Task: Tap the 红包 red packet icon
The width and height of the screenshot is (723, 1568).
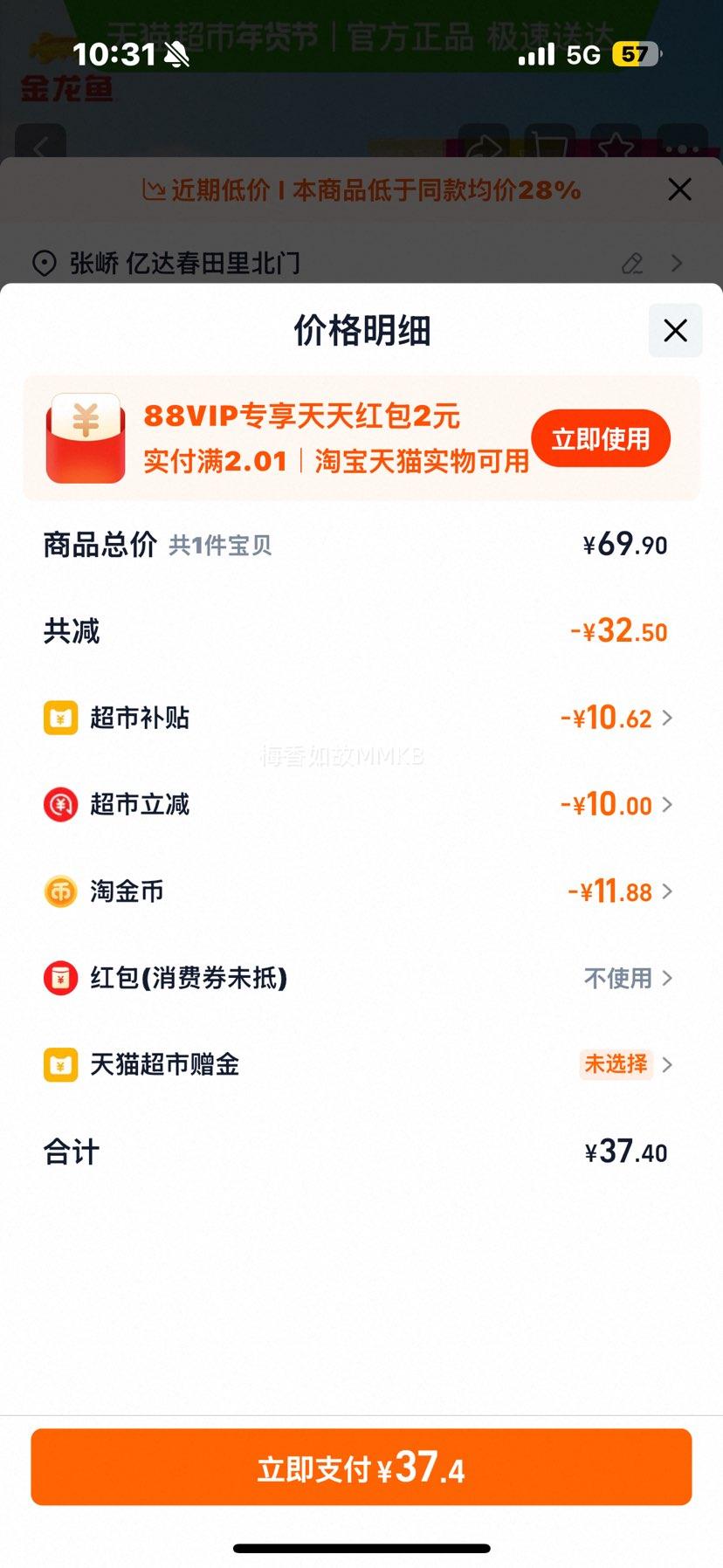Action: [x=59, y=979]
